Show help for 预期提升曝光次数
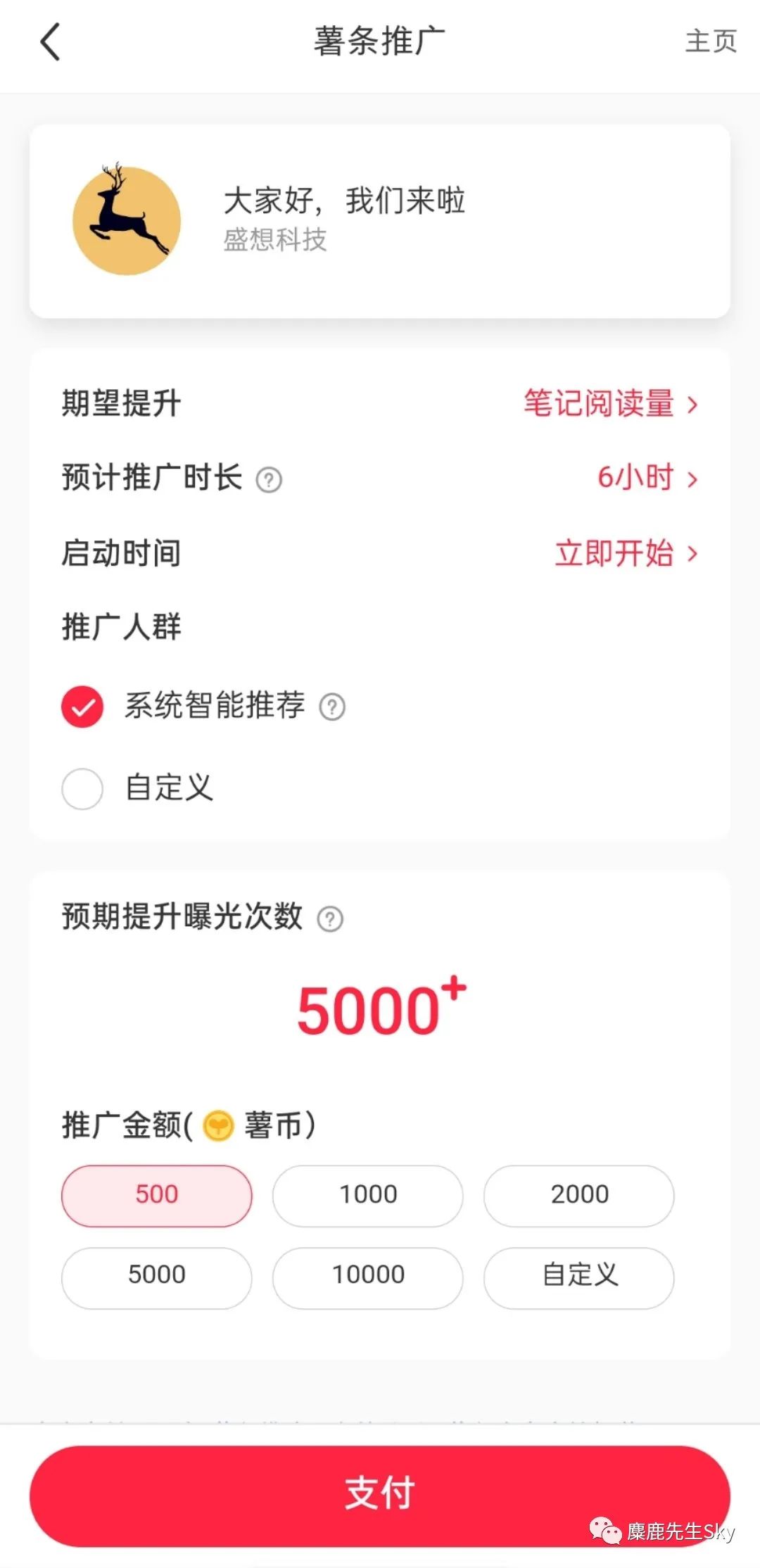 [x=330, y=918]
